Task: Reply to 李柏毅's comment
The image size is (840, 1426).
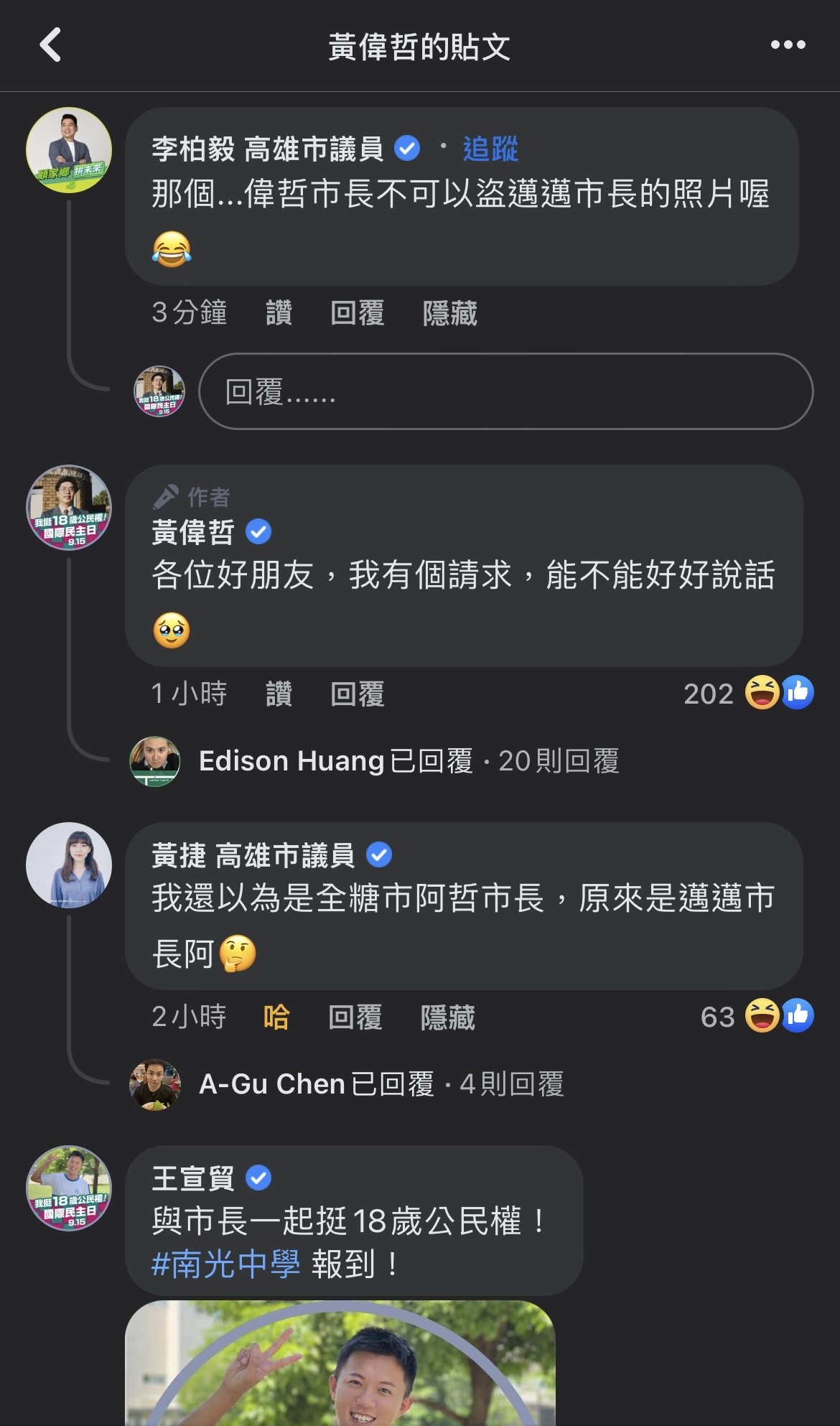Action: (357, 313)
